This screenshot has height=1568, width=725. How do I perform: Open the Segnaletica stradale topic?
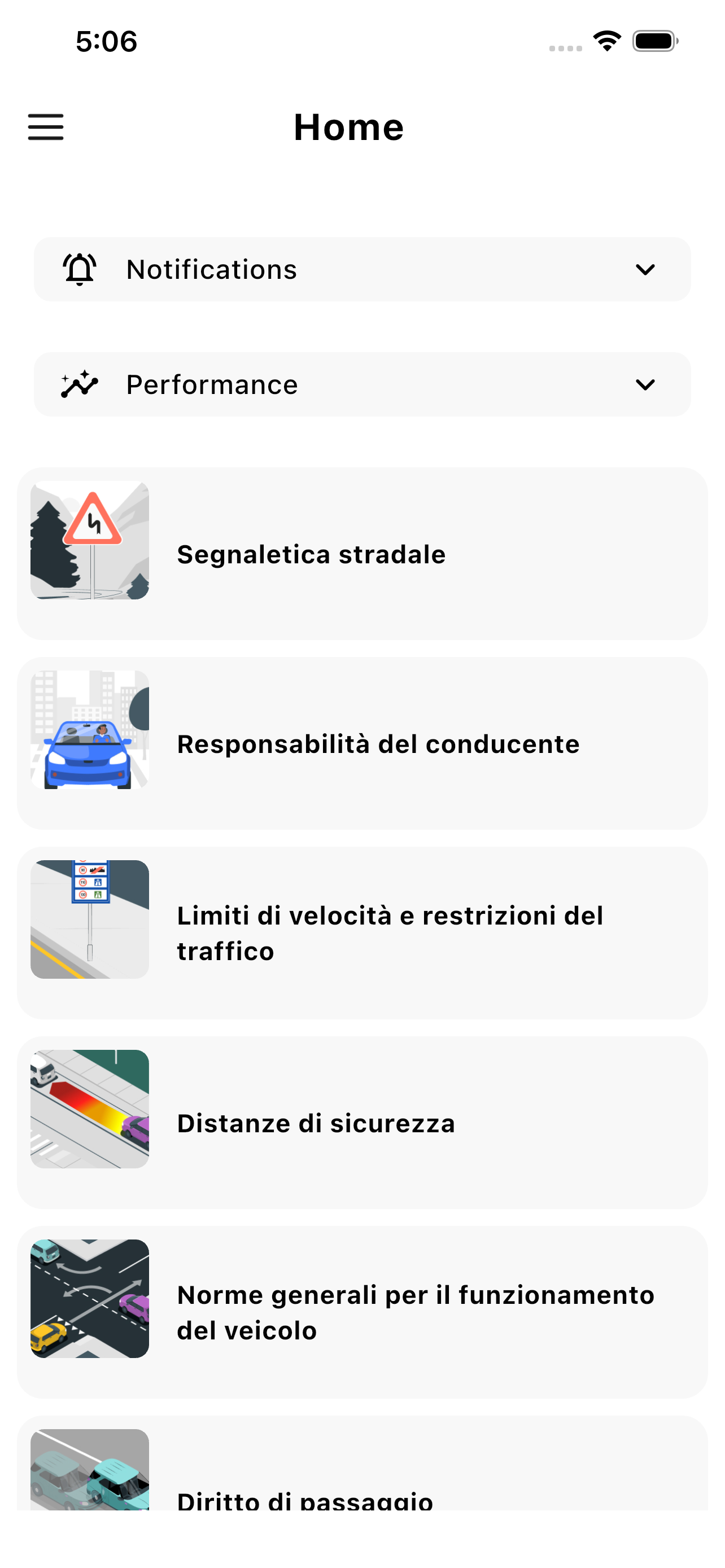tap(362, 553)
